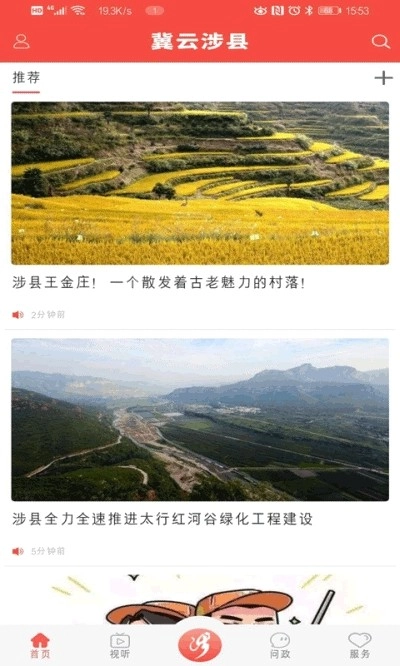Open the cartoon illustration article card

click(x=200, y=599)
